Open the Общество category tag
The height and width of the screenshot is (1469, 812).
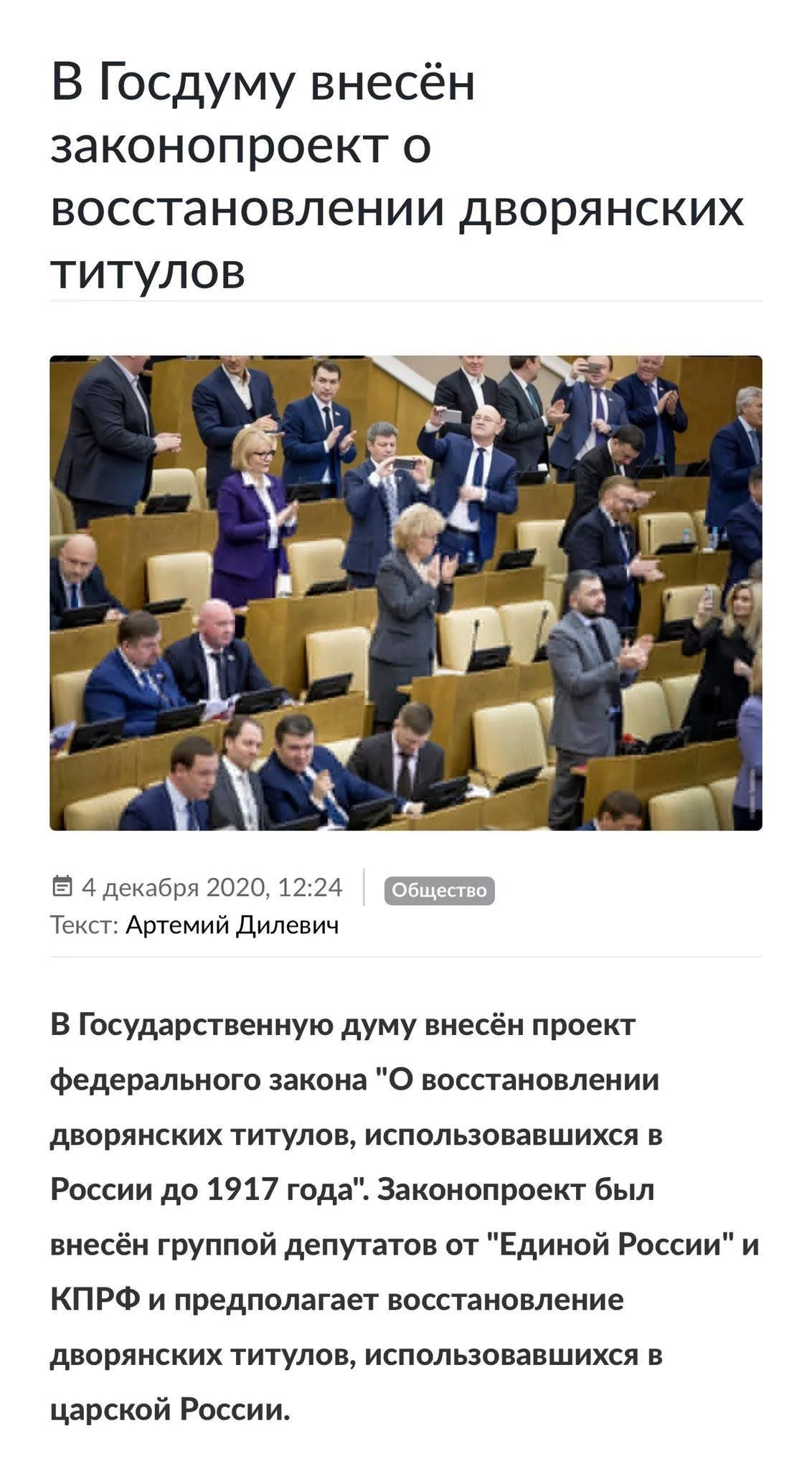pyautogui.click(x=439, y=890)
